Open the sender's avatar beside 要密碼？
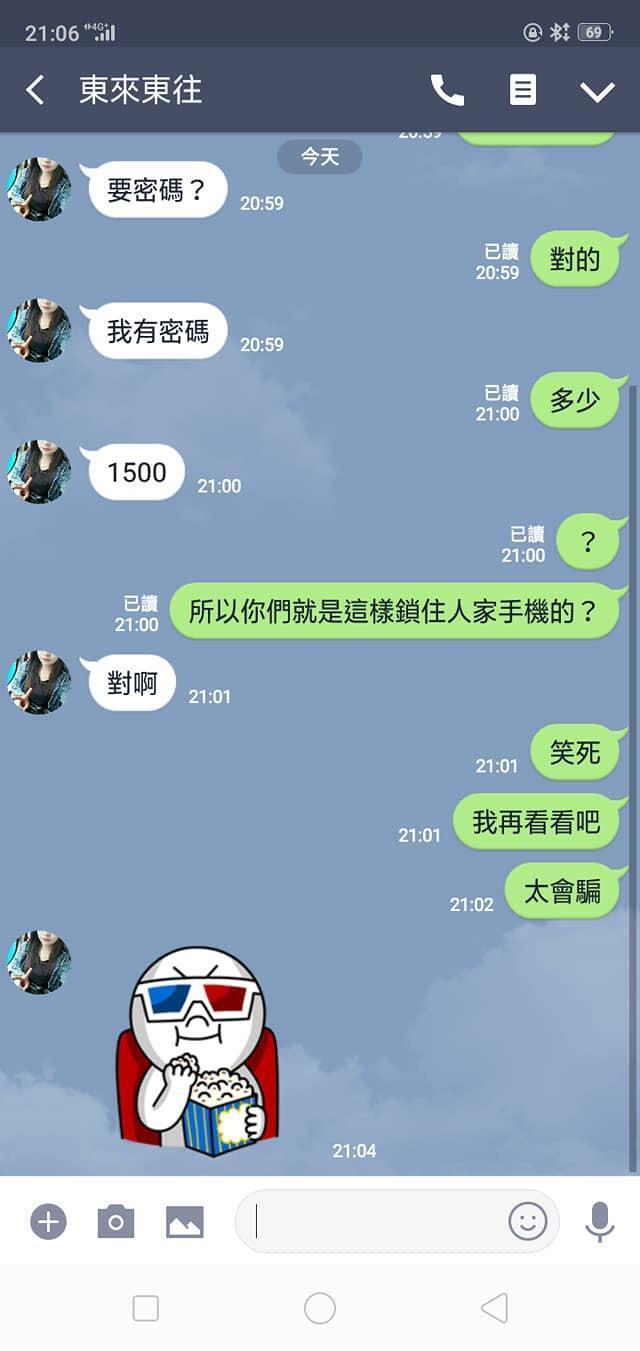Screen dimensions: 640x1351 39,189
